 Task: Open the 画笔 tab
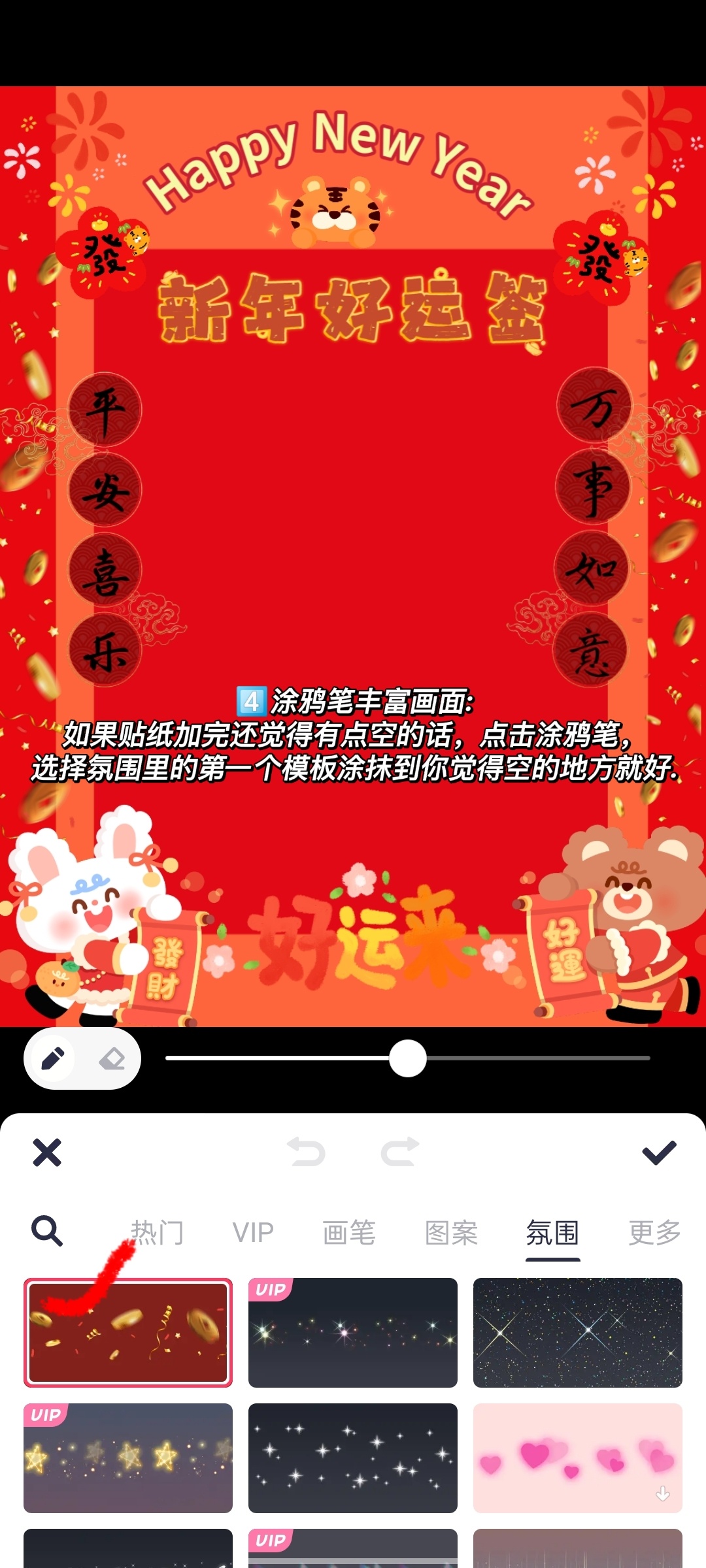(x=349, y=1233)
